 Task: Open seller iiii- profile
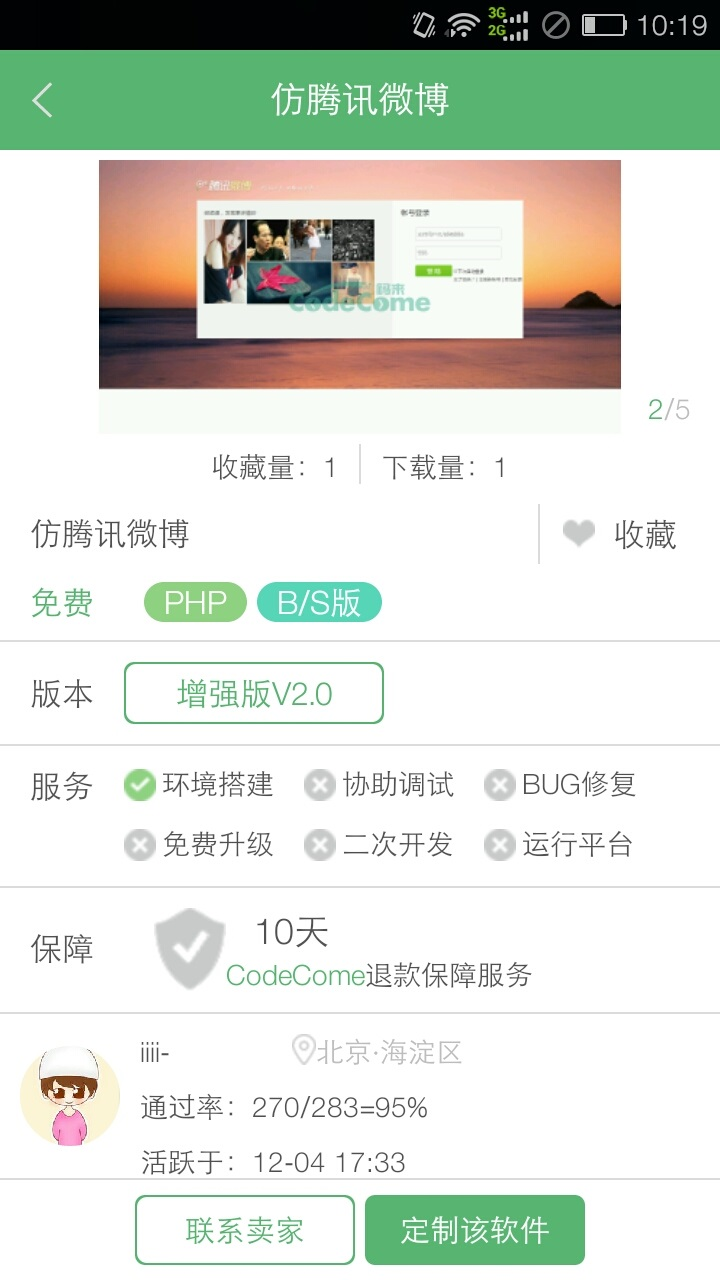70,1096
